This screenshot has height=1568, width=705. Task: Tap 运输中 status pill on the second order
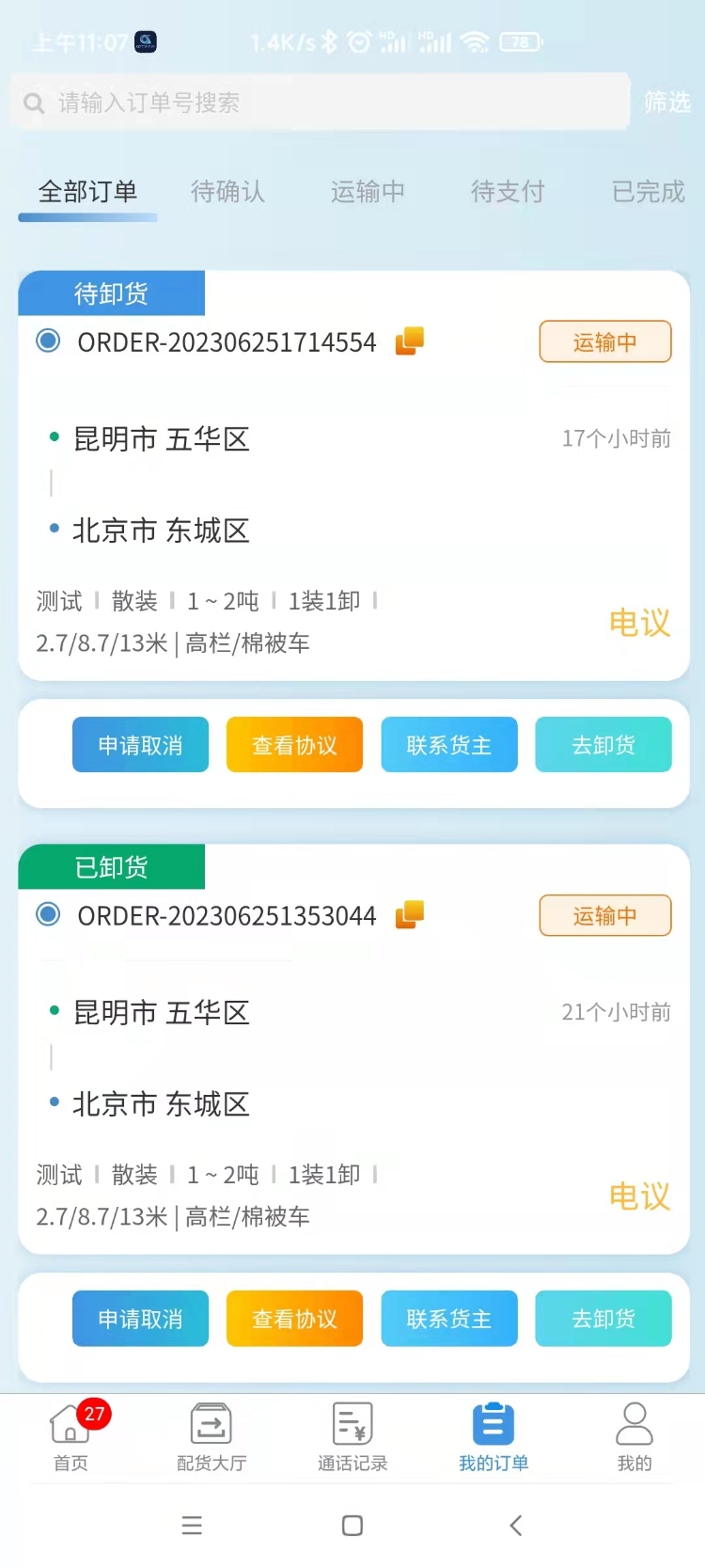point(604,914)
